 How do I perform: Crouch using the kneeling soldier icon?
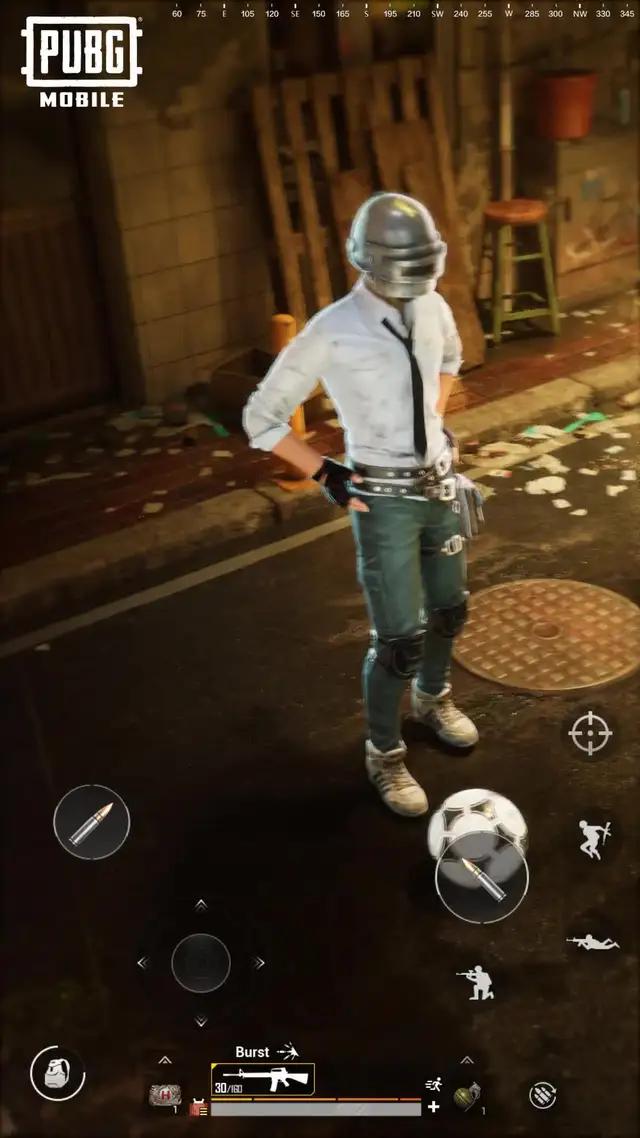[474, 982]
